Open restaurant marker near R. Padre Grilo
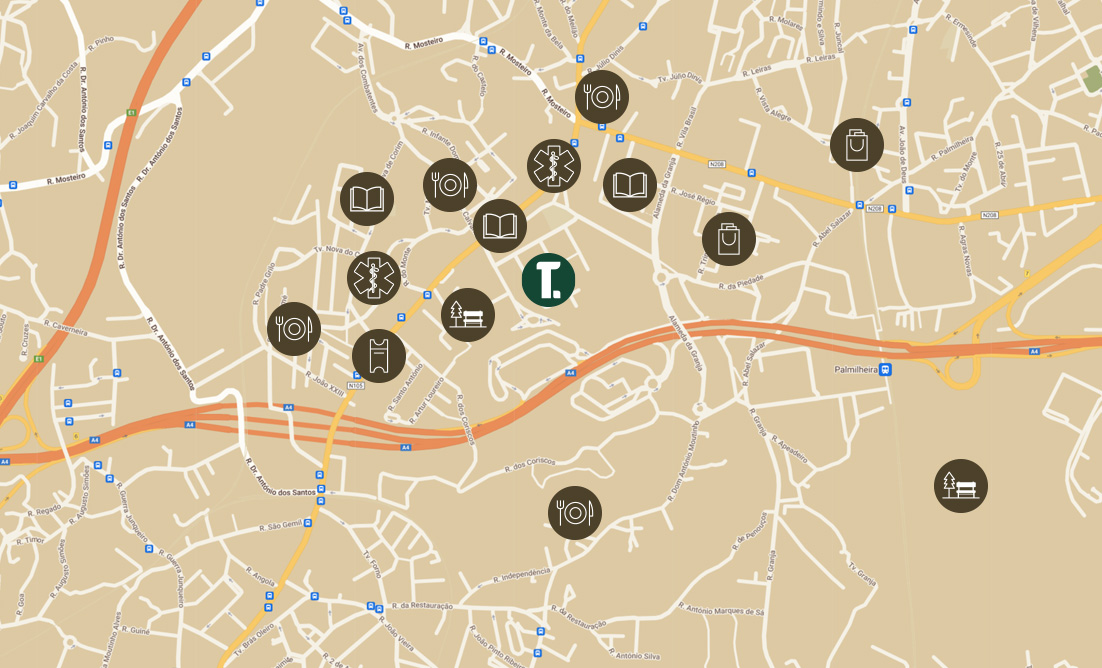 pyautogui.click(x=294, y=329)
